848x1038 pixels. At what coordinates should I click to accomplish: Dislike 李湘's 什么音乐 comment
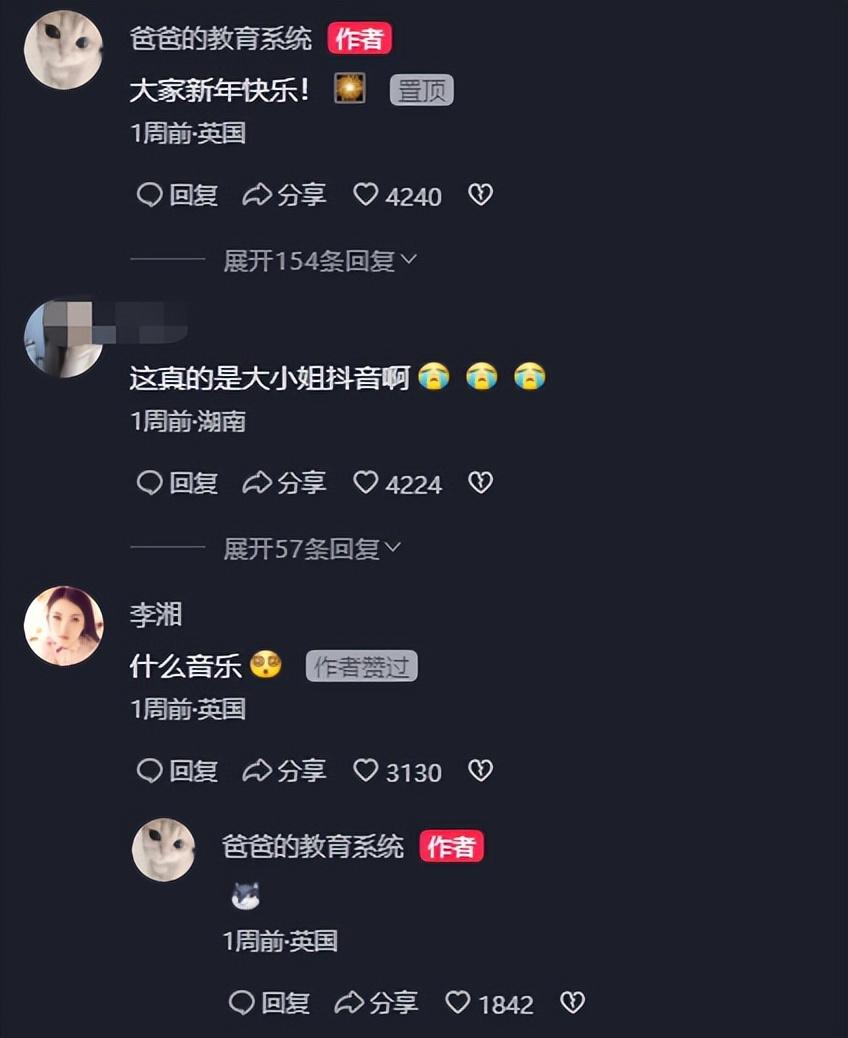point(481,771)
